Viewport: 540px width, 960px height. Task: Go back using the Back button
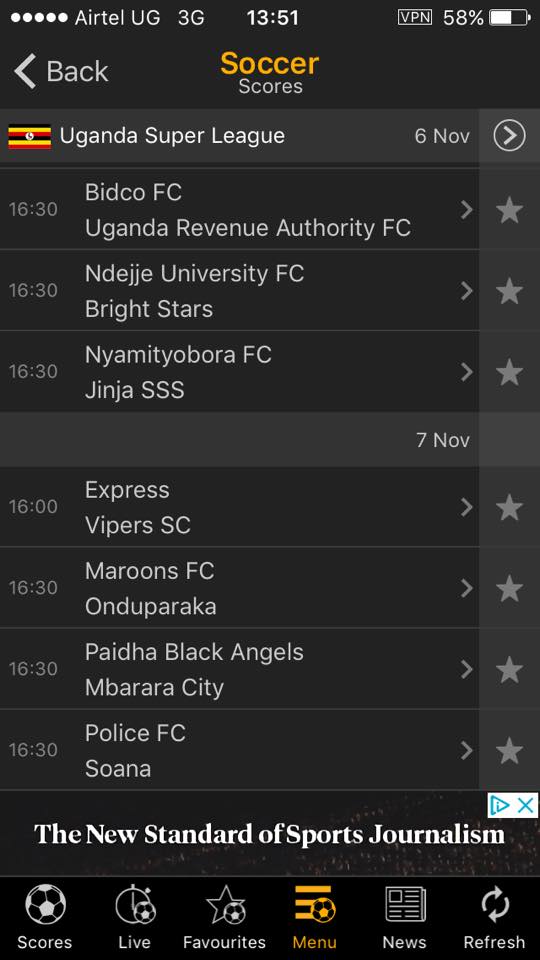(x=61, y=71)
